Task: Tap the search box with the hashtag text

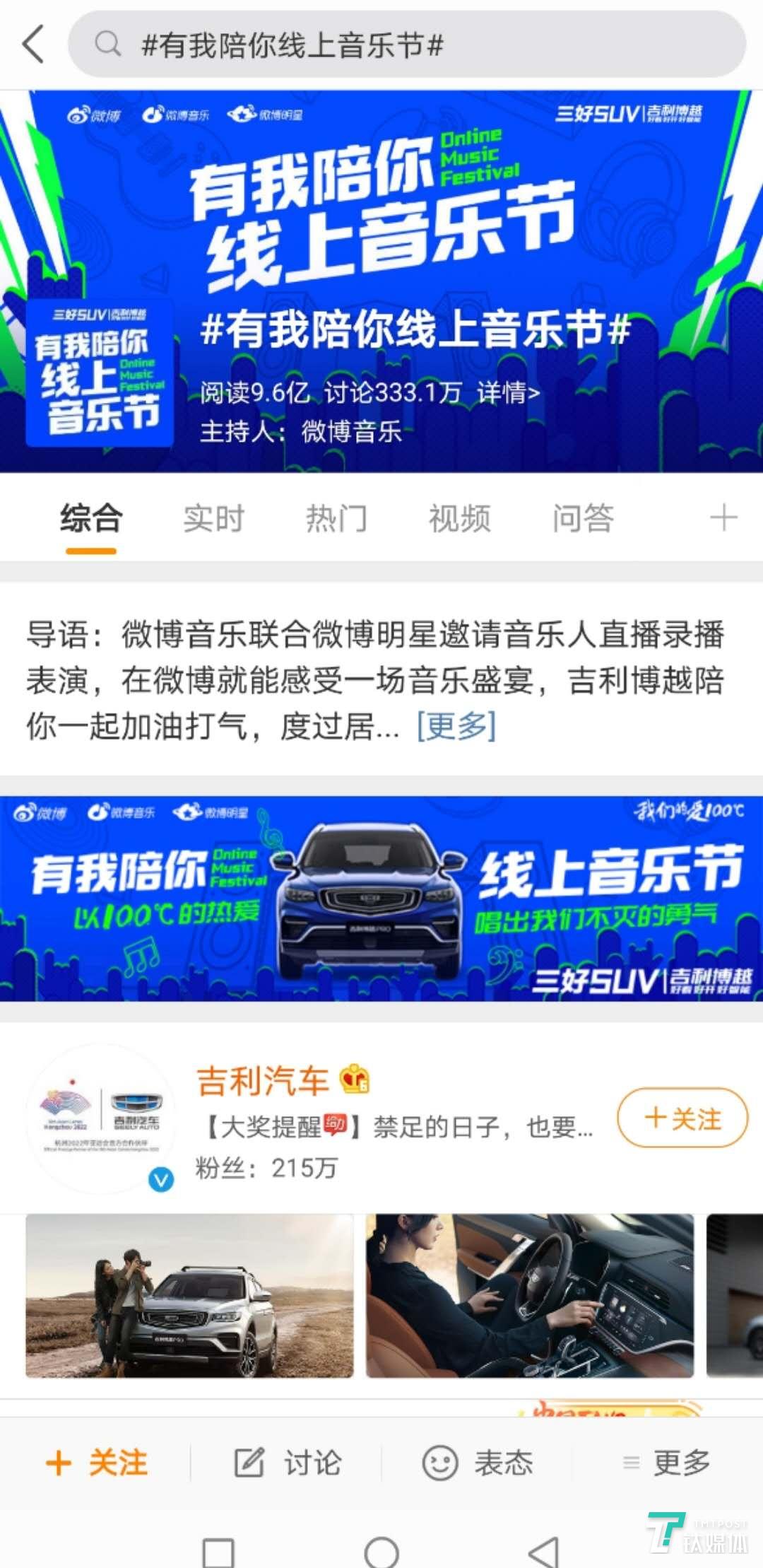Action: pos(406,45)
